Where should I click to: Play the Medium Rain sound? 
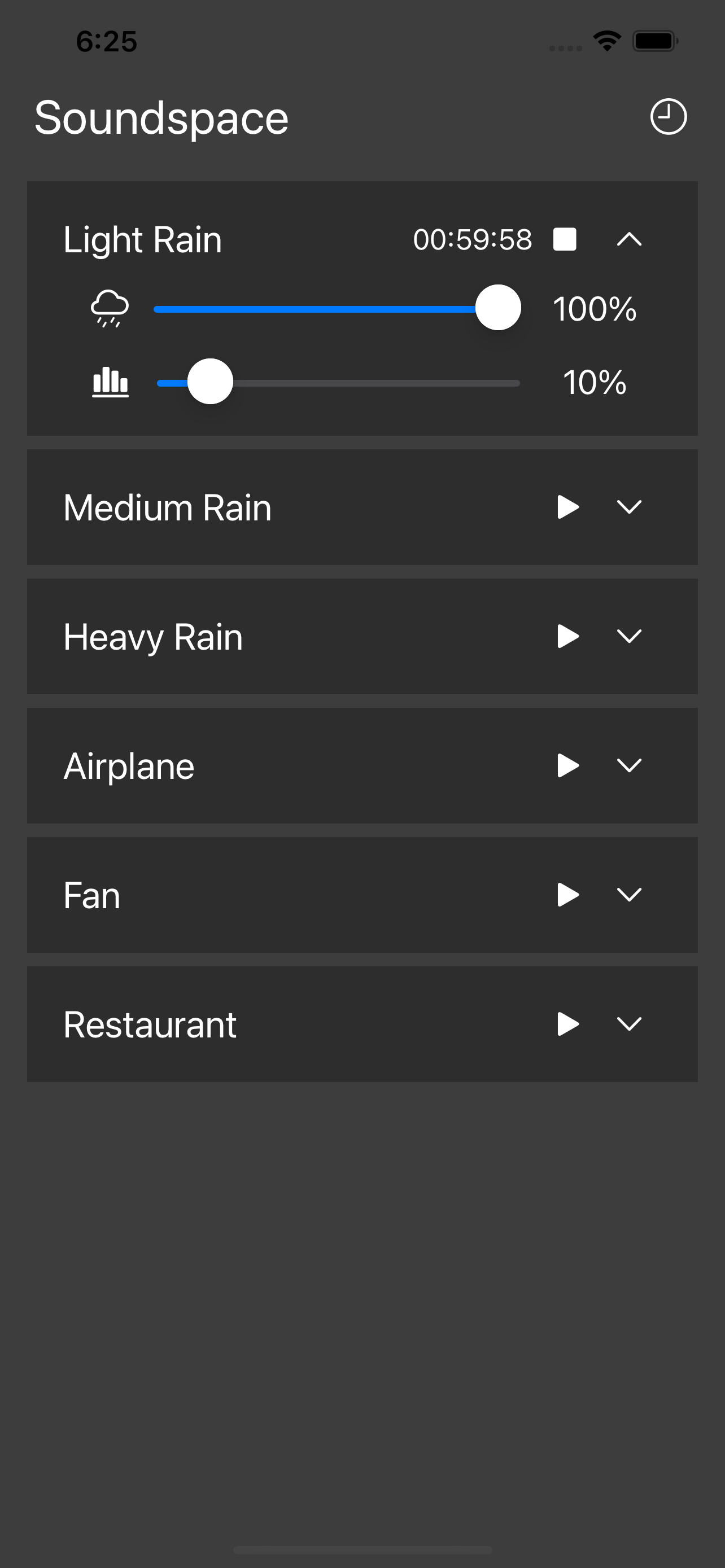click(567, 507)
